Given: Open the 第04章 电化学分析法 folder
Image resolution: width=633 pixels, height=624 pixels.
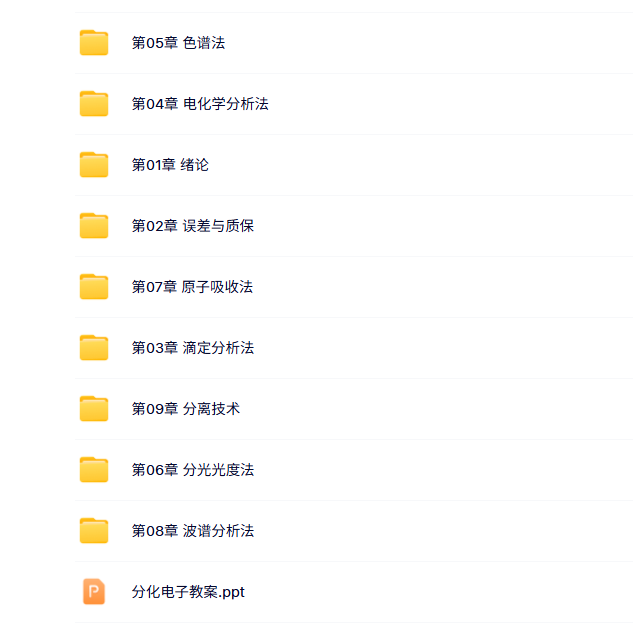Looking at the screenshot, I should pos(200,104).
